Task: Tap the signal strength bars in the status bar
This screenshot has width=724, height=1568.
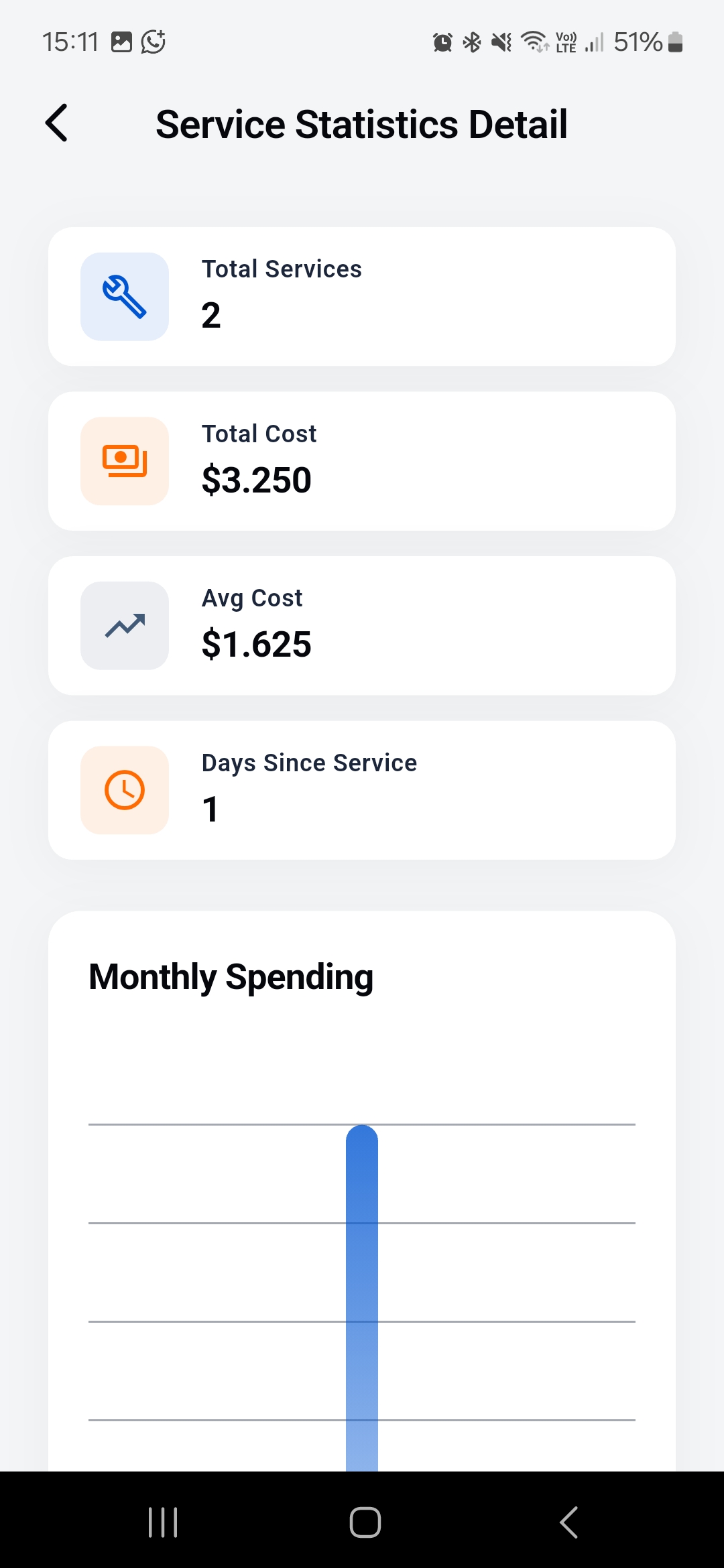Action: click(x=593, y=44)
